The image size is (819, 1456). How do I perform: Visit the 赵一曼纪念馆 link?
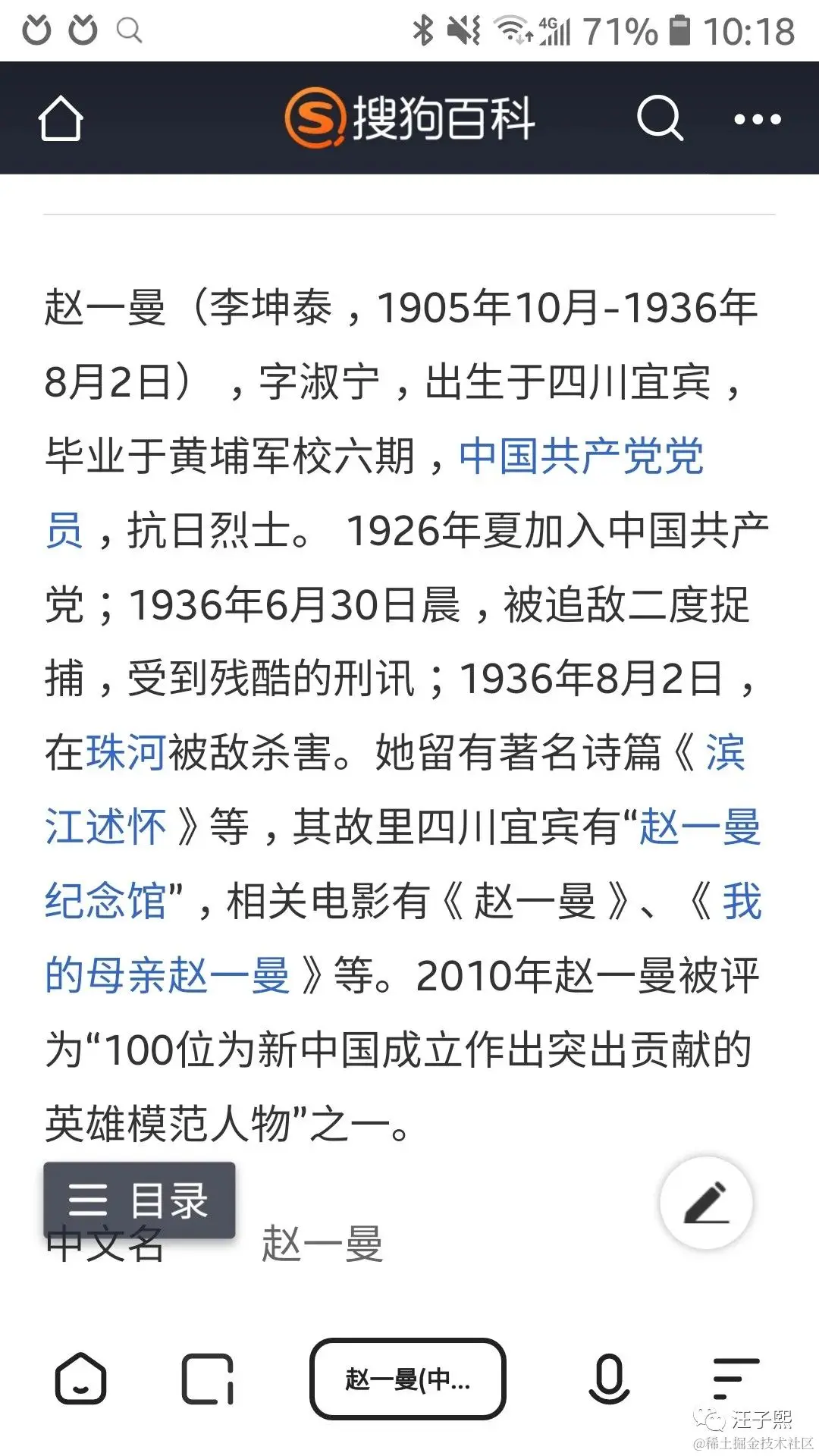click(700, 827)
